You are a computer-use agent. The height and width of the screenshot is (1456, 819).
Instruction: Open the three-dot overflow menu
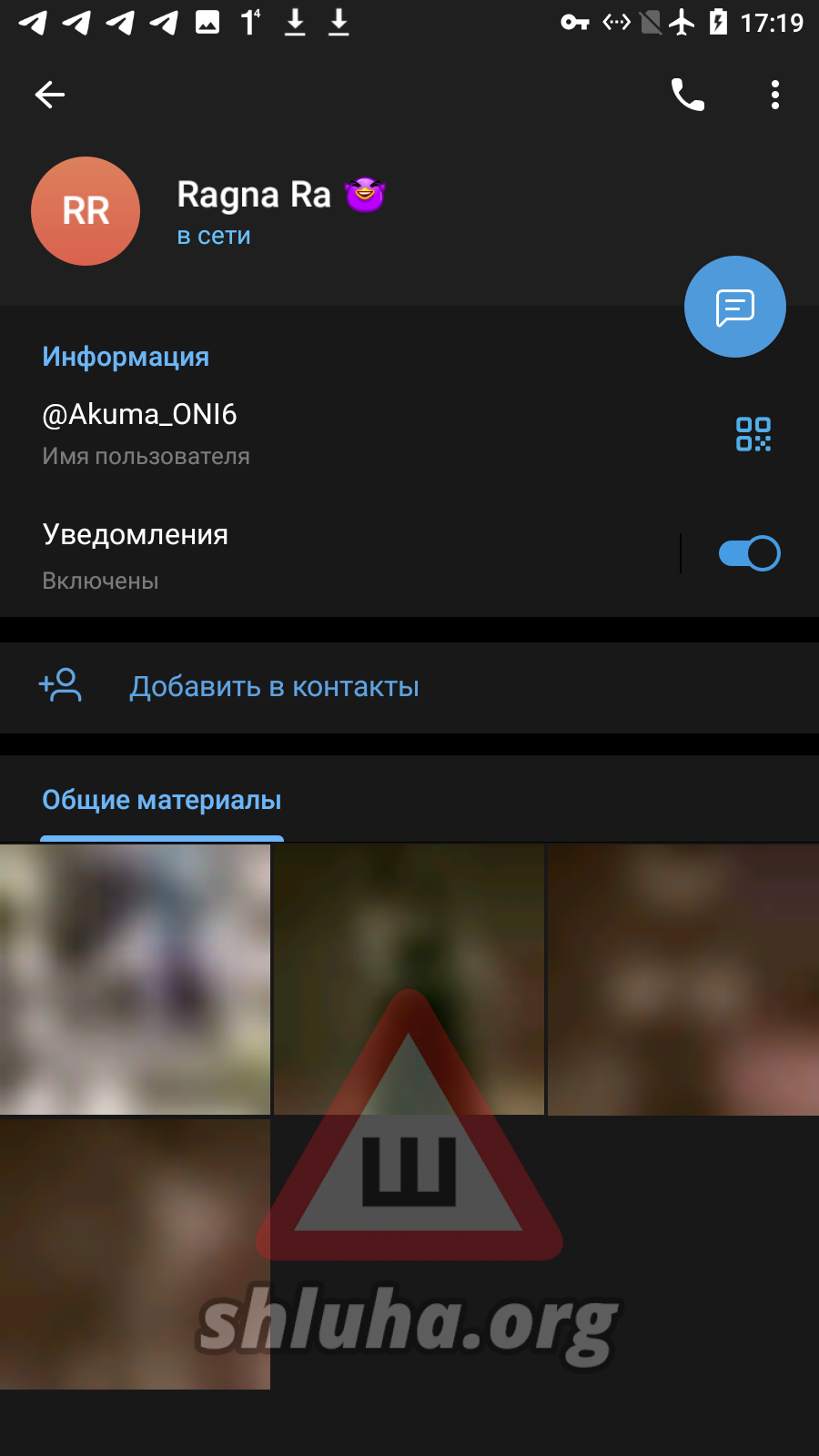pos(775,95)
